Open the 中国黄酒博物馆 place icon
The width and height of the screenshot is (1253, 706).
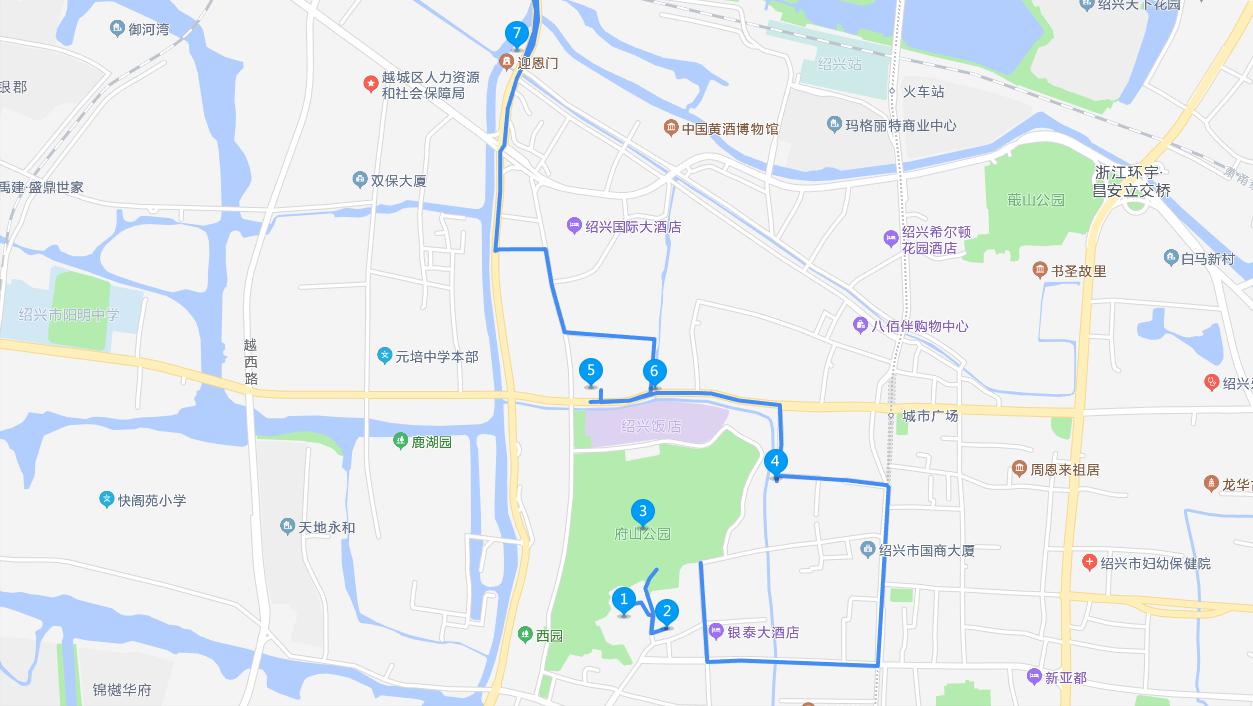[670, 128]
